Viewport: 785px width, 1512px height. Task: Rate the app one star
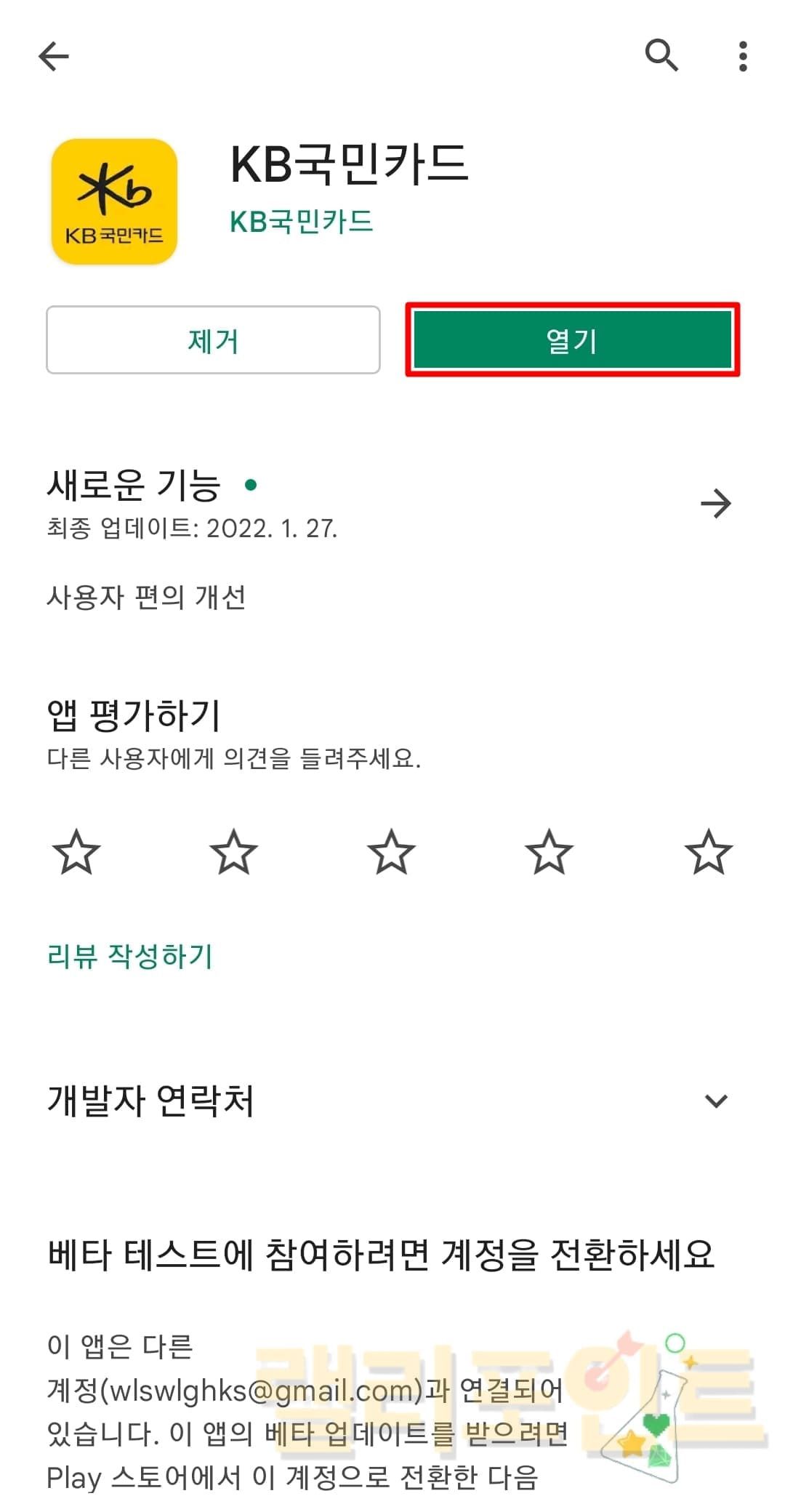[76, 852]
